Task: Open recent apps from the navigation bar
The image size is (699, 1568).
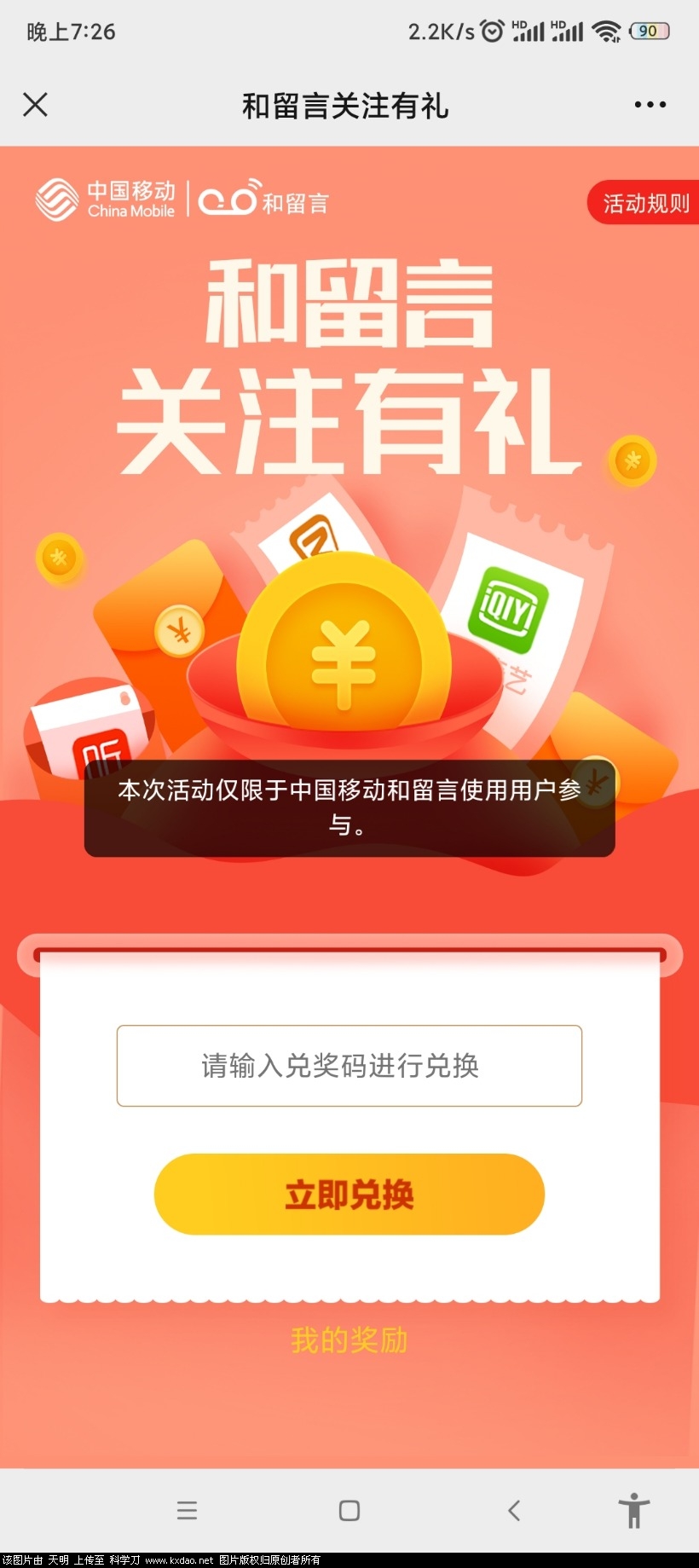Action: click(x=187, y=1511)
